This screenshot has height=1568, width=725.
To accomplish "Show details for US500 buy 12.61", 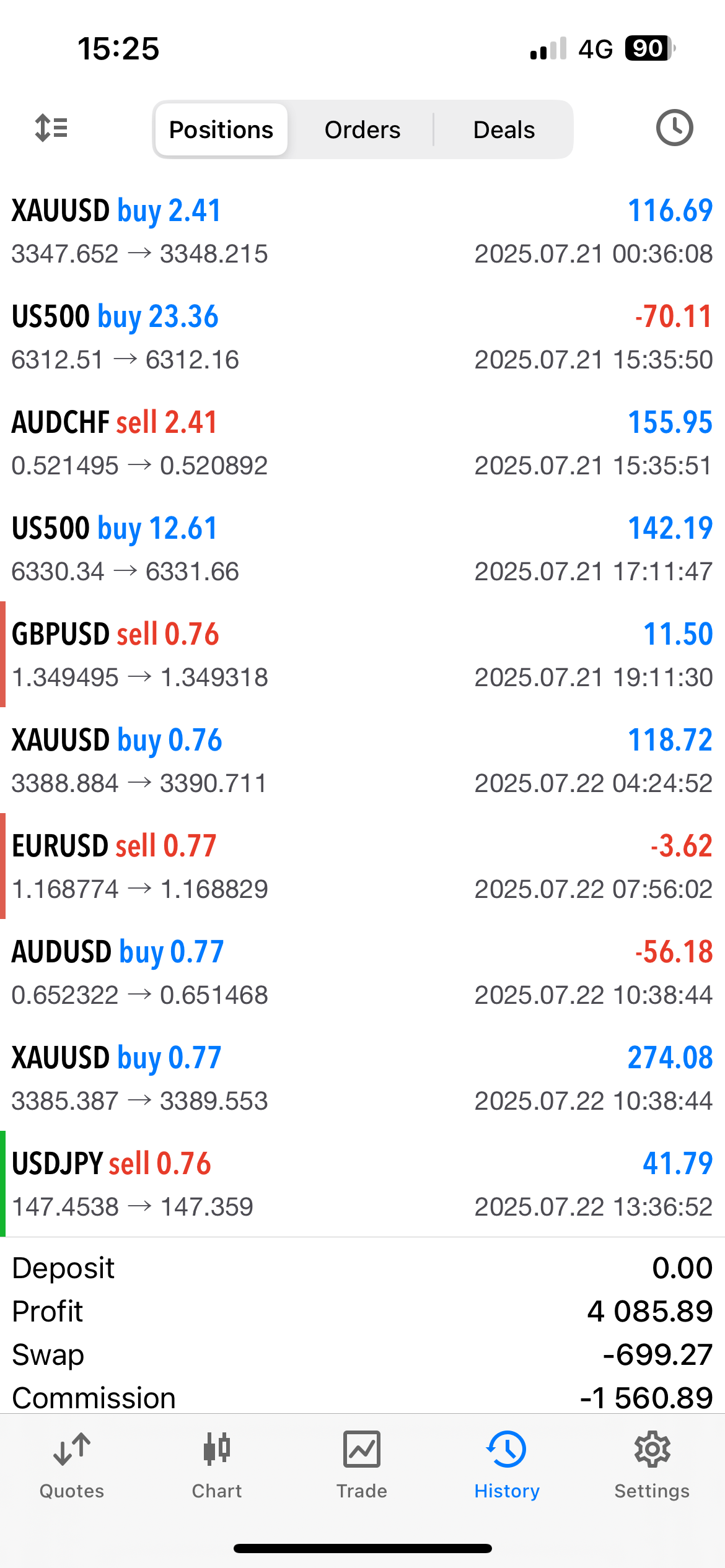I will (362, 549).
